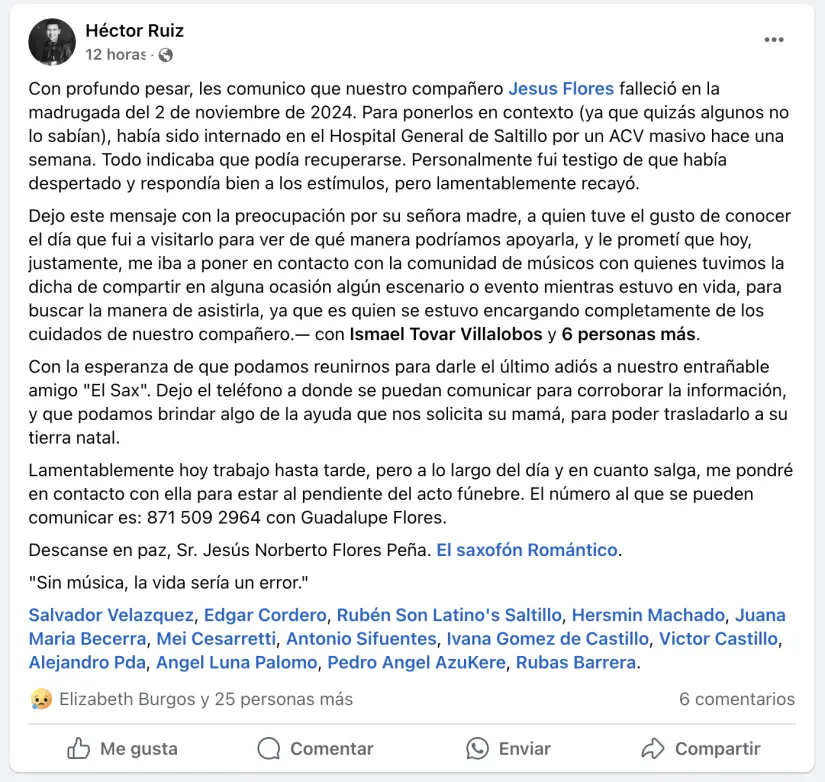Open the tagged Jesus Flores profile link
The image size is (825, 782).
point(560,89)
